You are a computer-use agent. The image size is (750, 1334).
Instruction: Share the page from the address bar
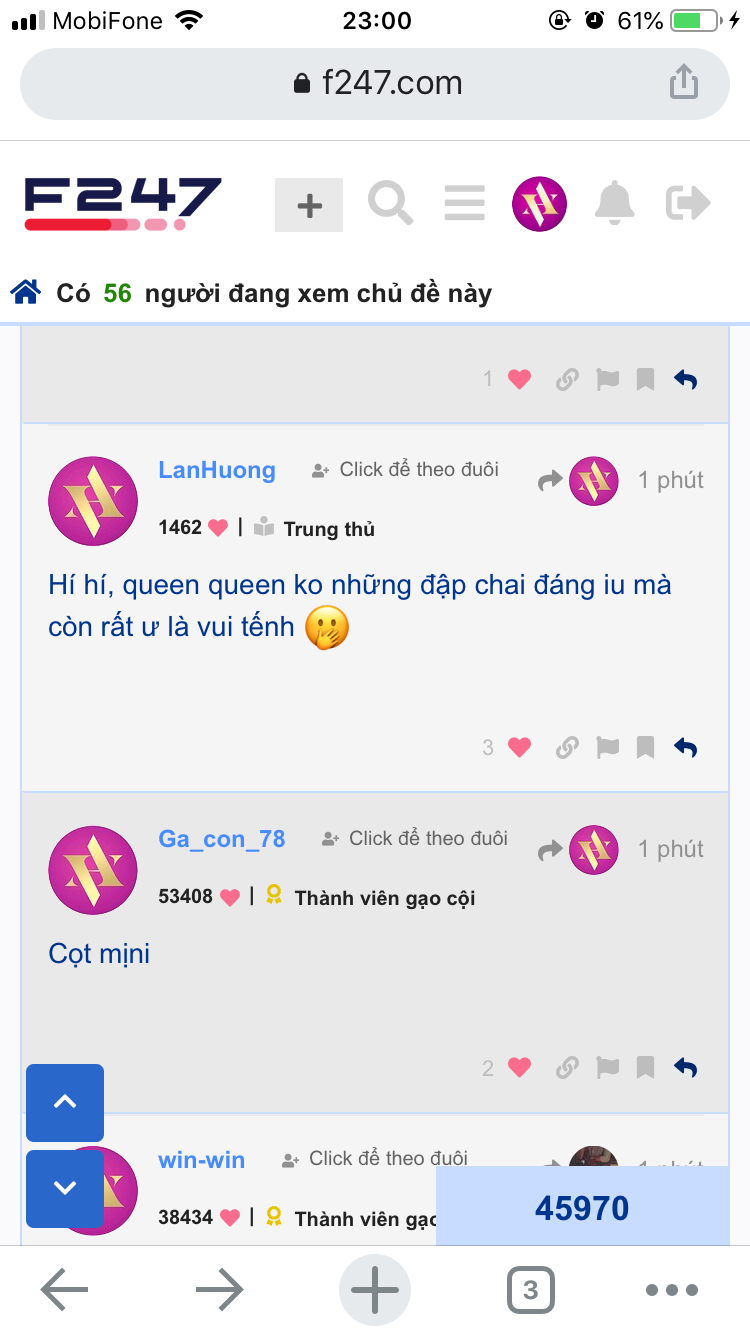pyautogui.click(x=684, y=82)
